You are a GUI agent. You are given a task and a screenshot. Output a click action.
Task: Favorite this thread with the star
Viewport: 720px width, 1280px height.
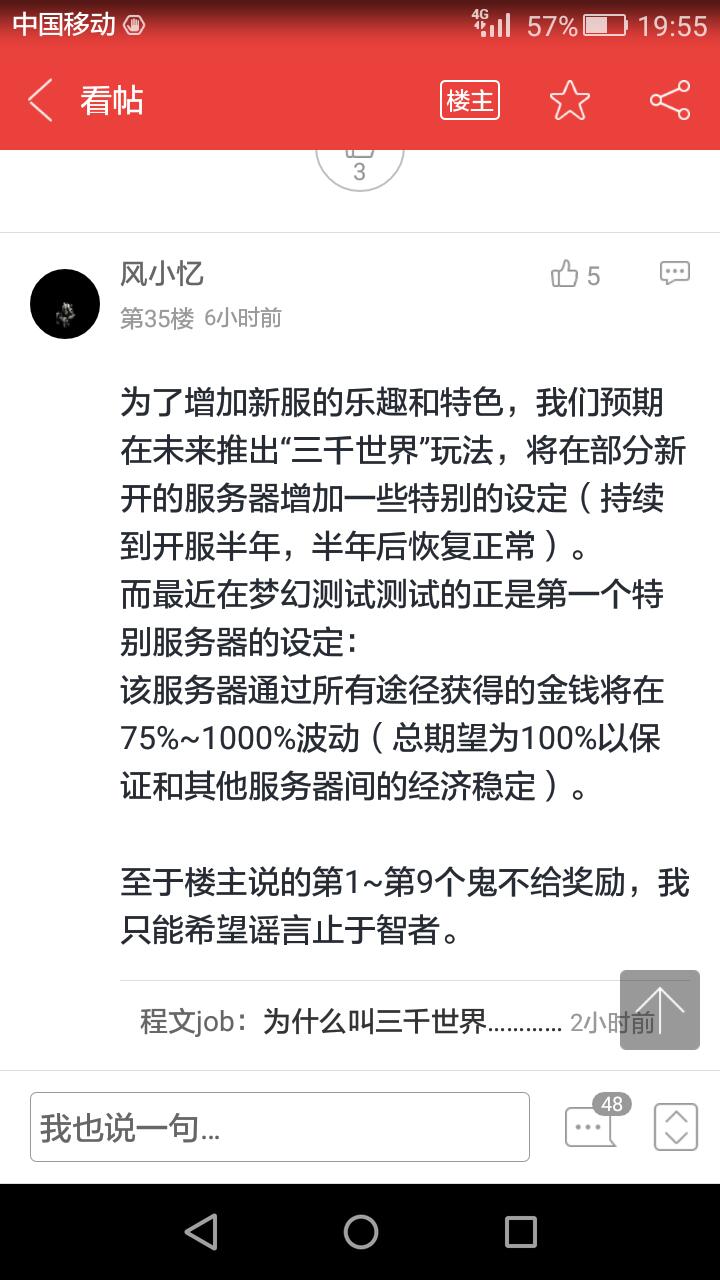tap(570, 101)
